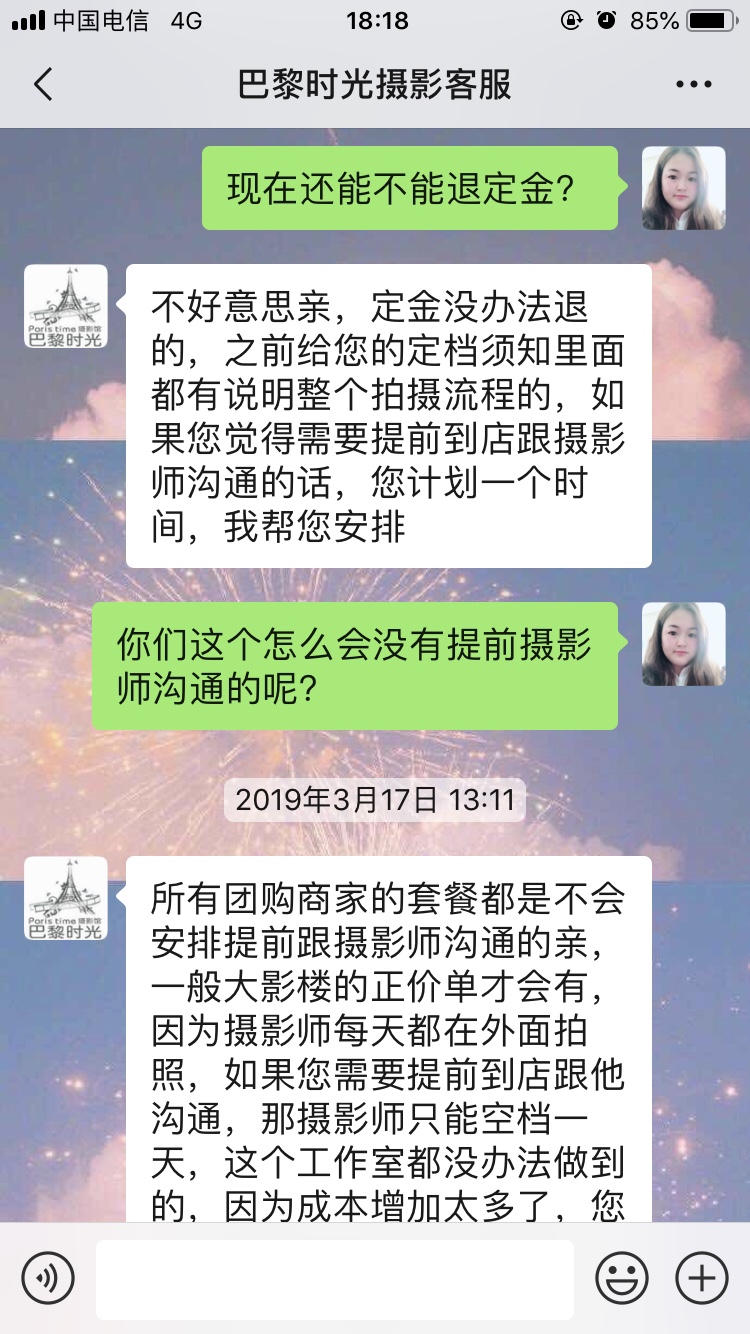Open sender avatar beside 现在还能不能退定金
The height and width of the screenshot is (1334, 750).
684,188
